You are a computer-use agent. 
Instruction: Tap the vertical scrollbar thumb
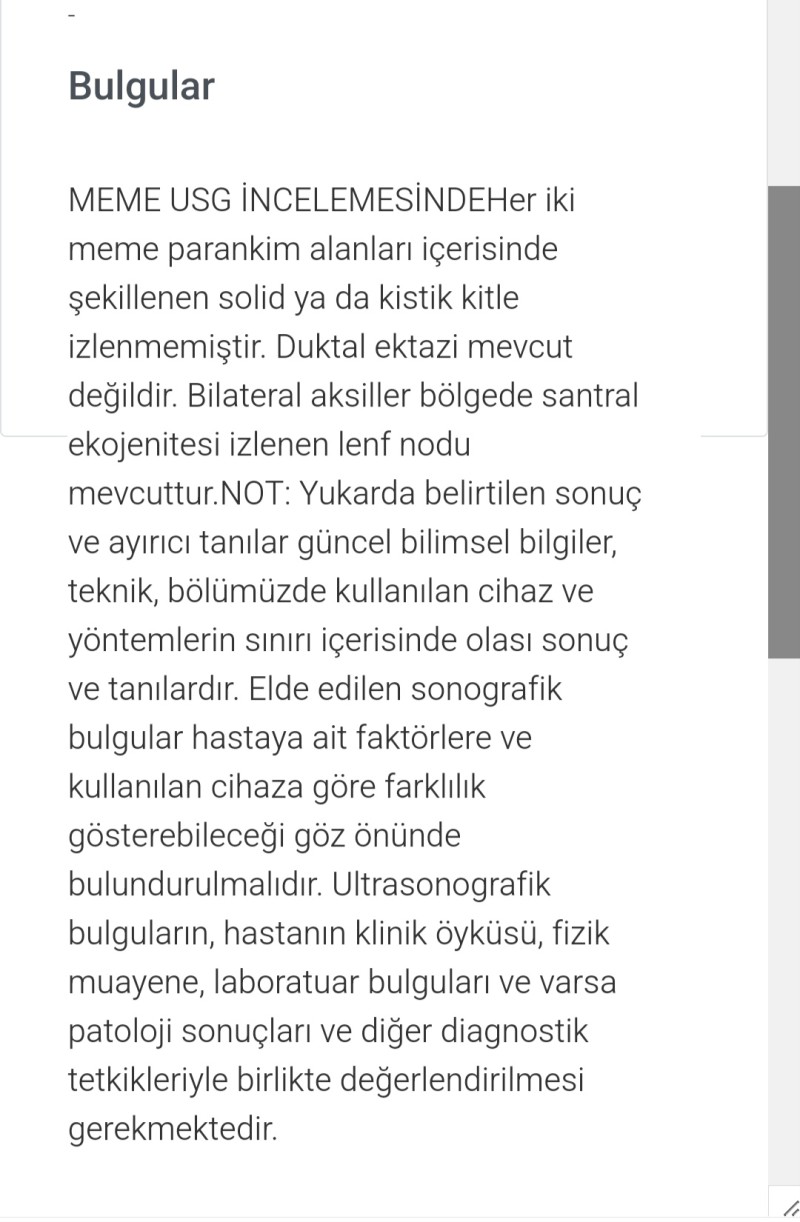pyautogui.click(x=784, y=421)
